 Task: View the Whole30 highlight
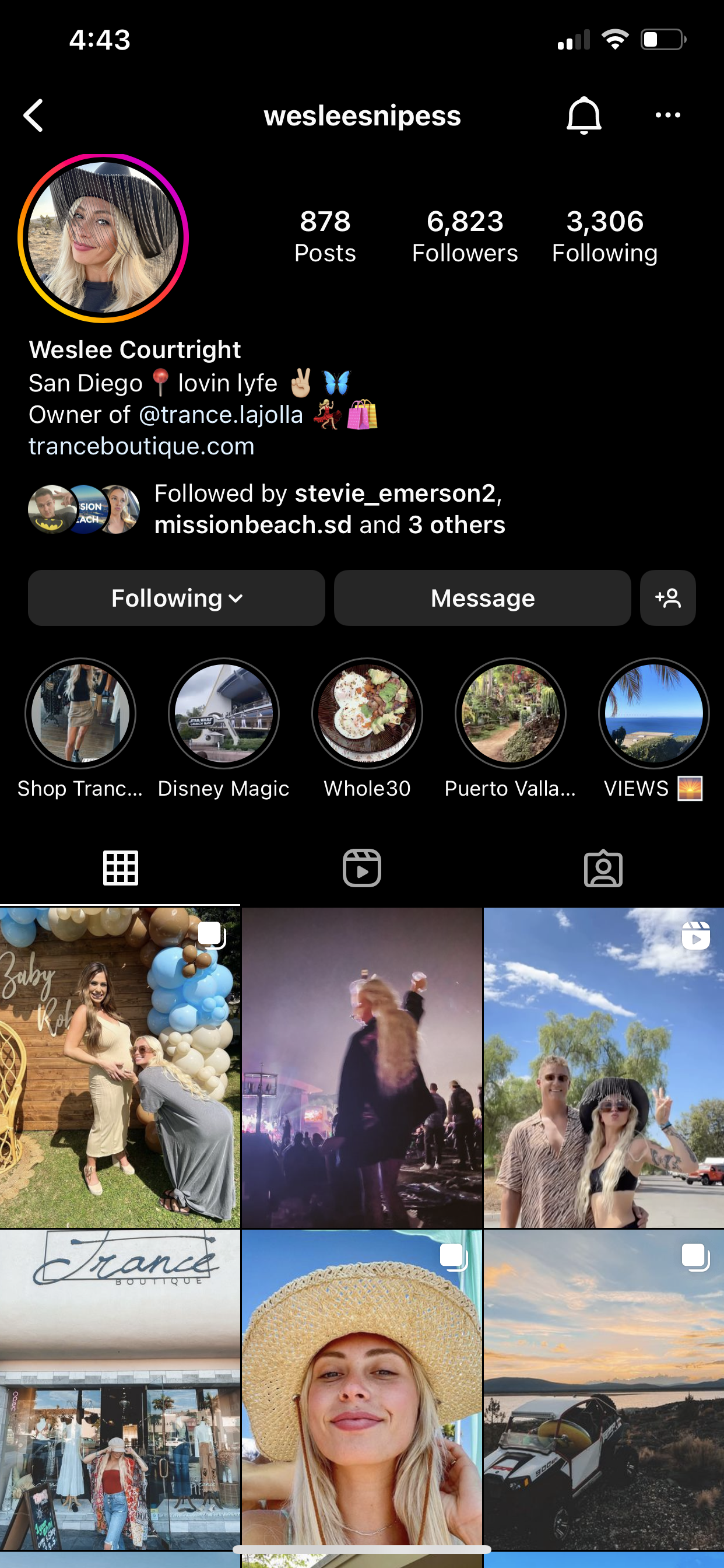click(367, 713)
